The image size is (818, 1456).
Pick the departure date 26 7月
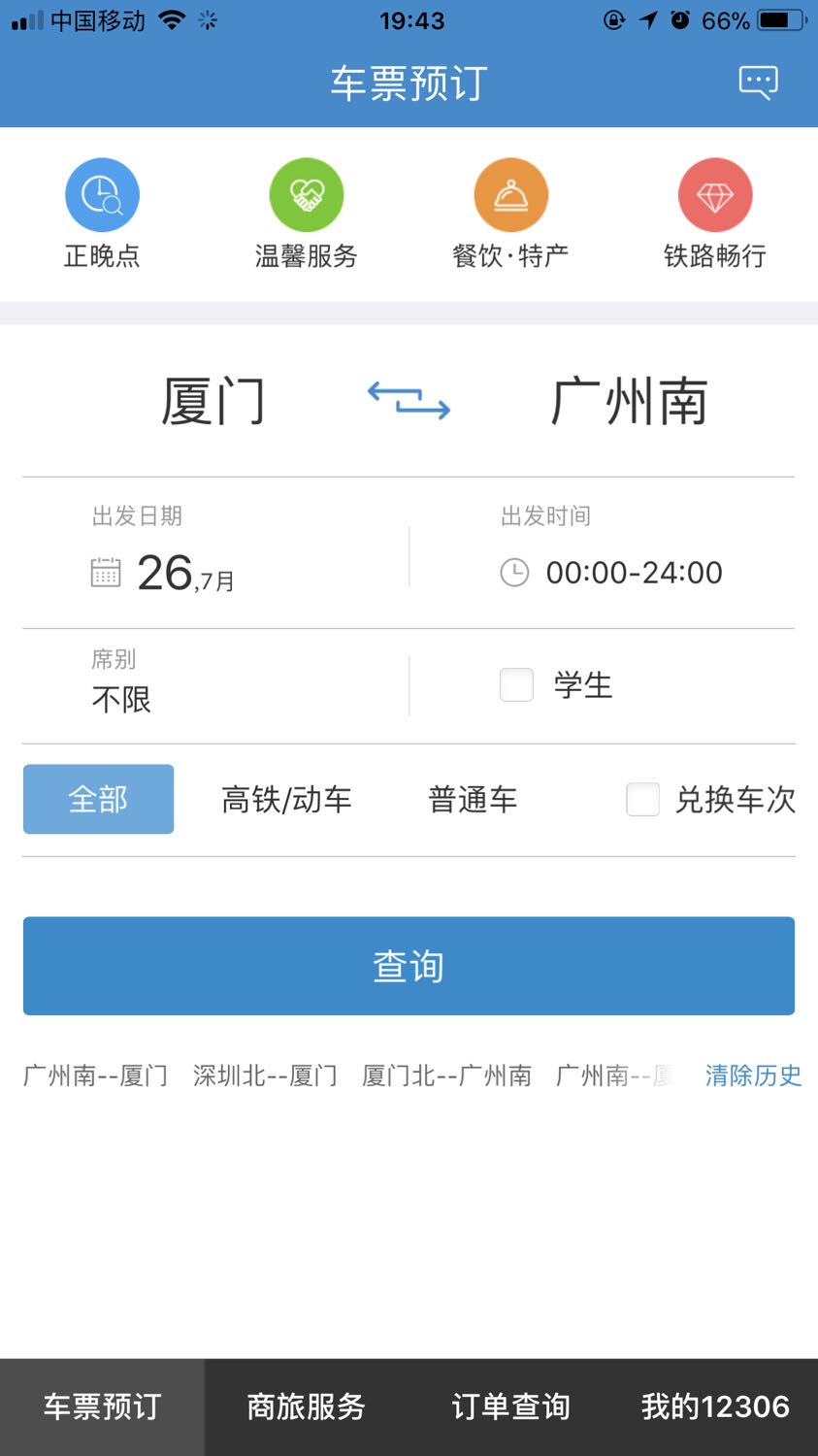click(163, 573)
